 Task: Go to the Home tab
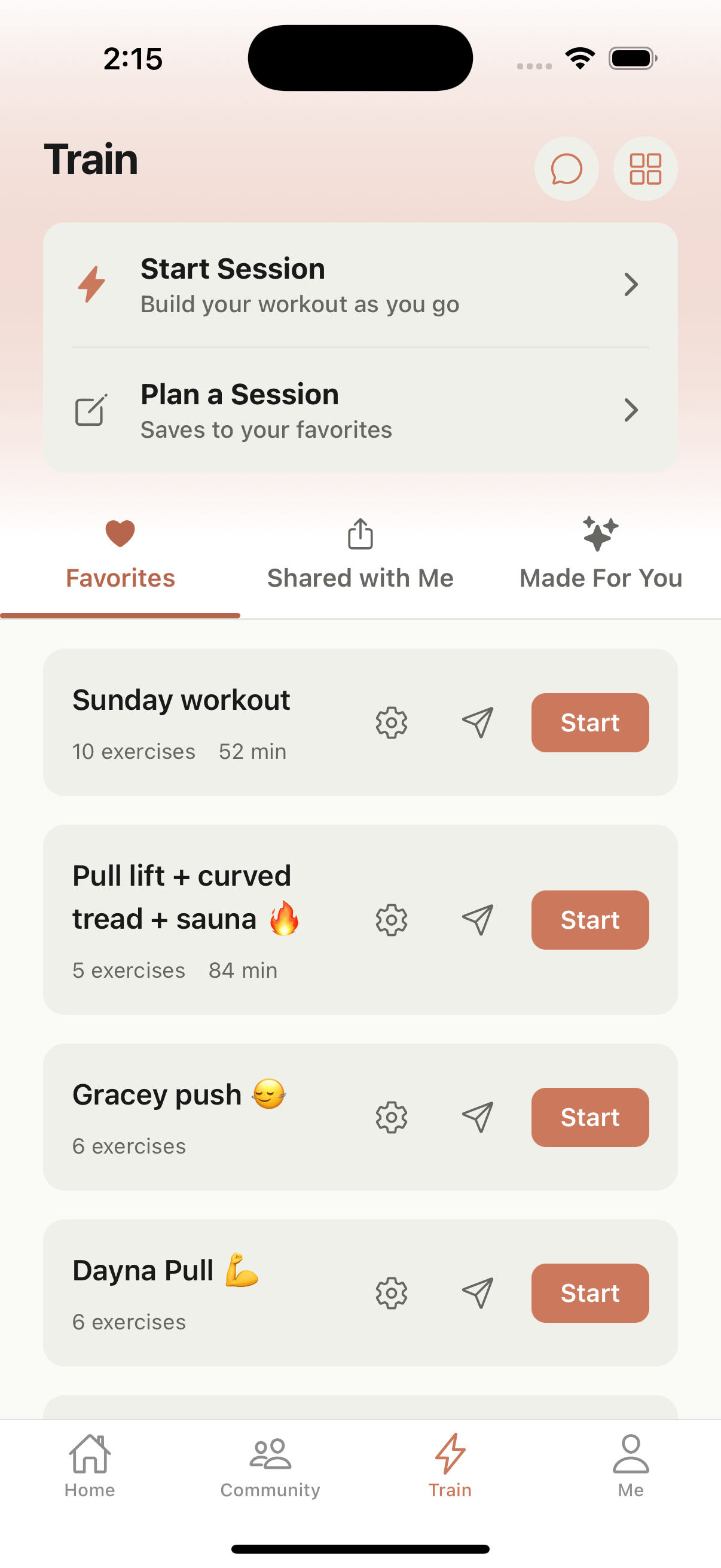click(90, 1465)
